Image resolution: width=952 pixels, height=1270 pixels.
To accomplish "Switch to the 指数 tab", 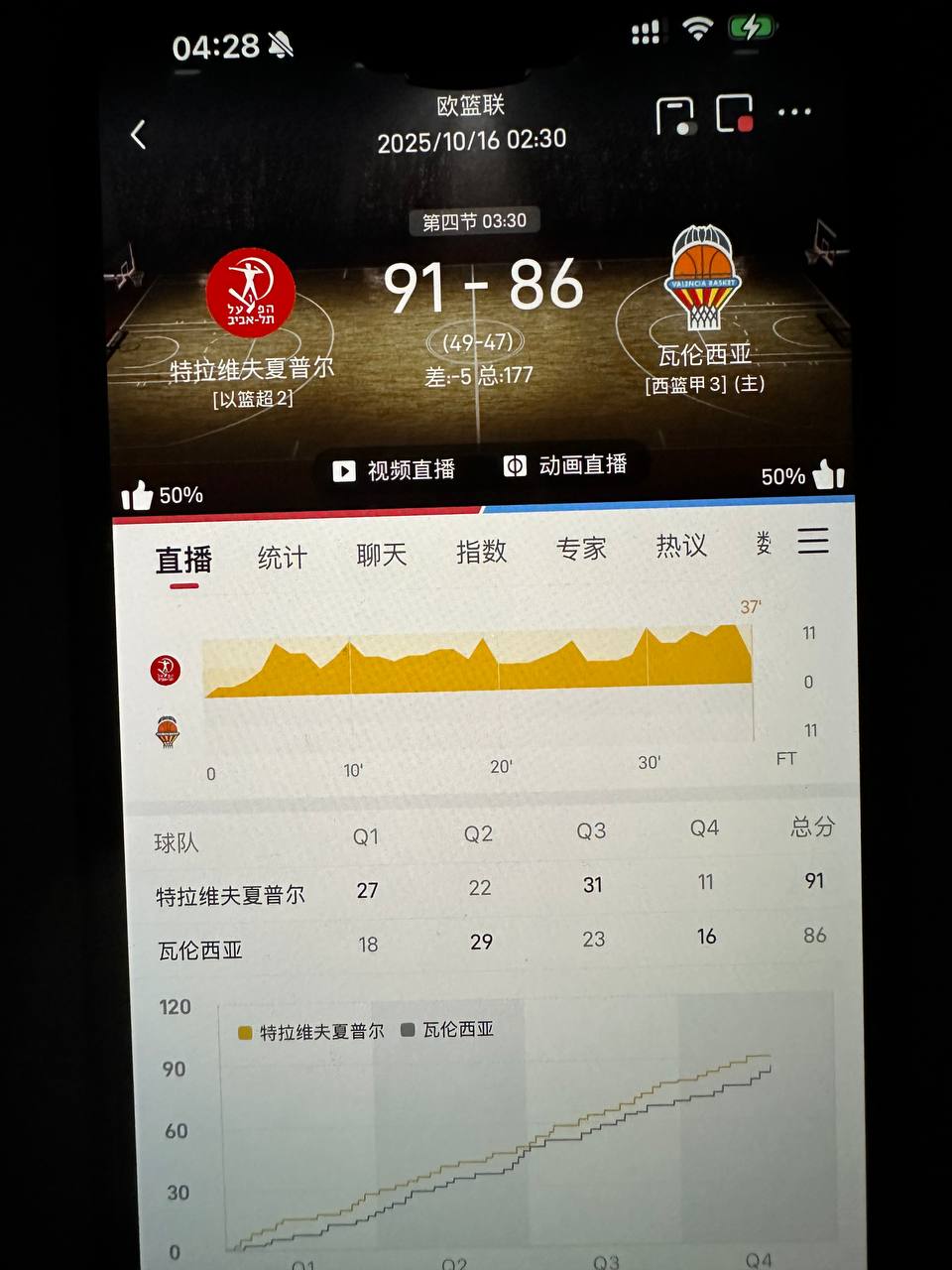I will coord(482,552).
